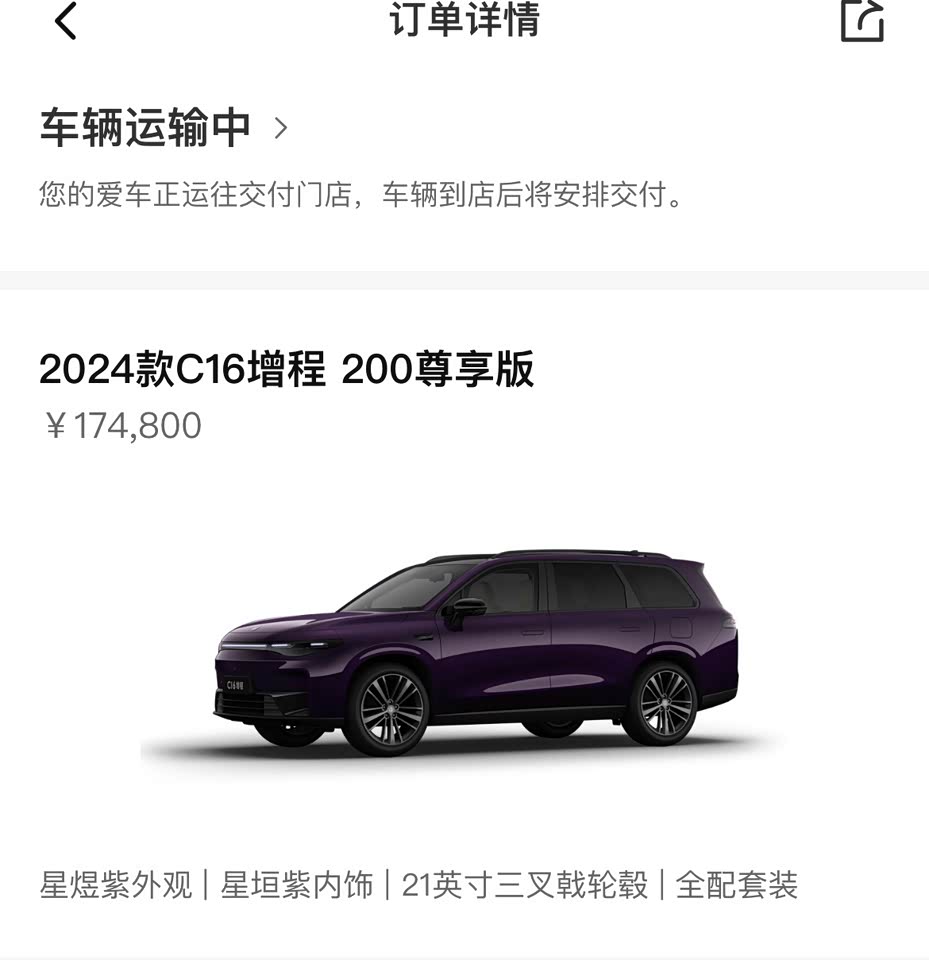
Task: Go back from the 订单详情 page
Action: [66, 20]
